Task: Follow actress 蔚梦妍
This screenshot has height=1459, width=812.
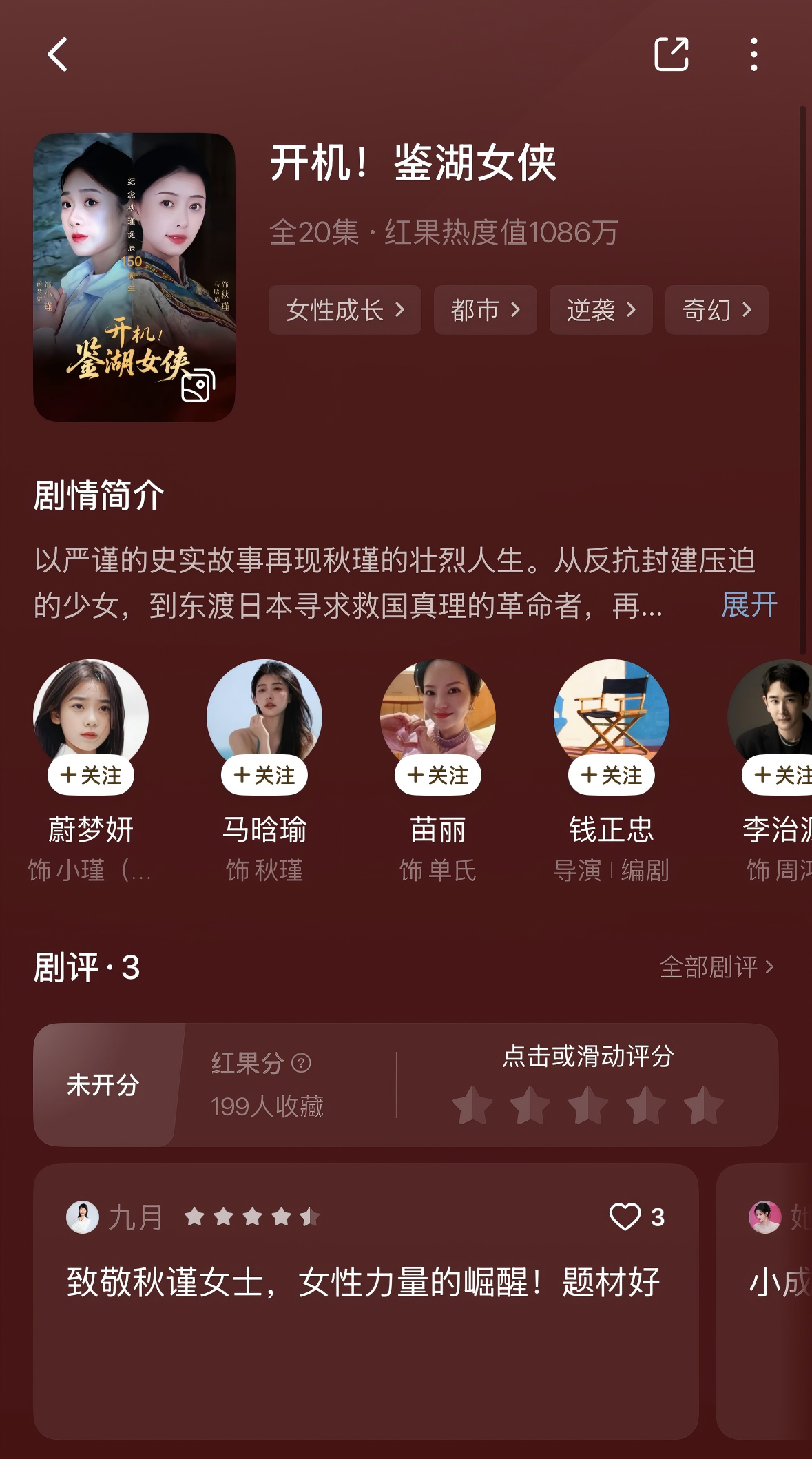Action: click(x=91, y=775)
